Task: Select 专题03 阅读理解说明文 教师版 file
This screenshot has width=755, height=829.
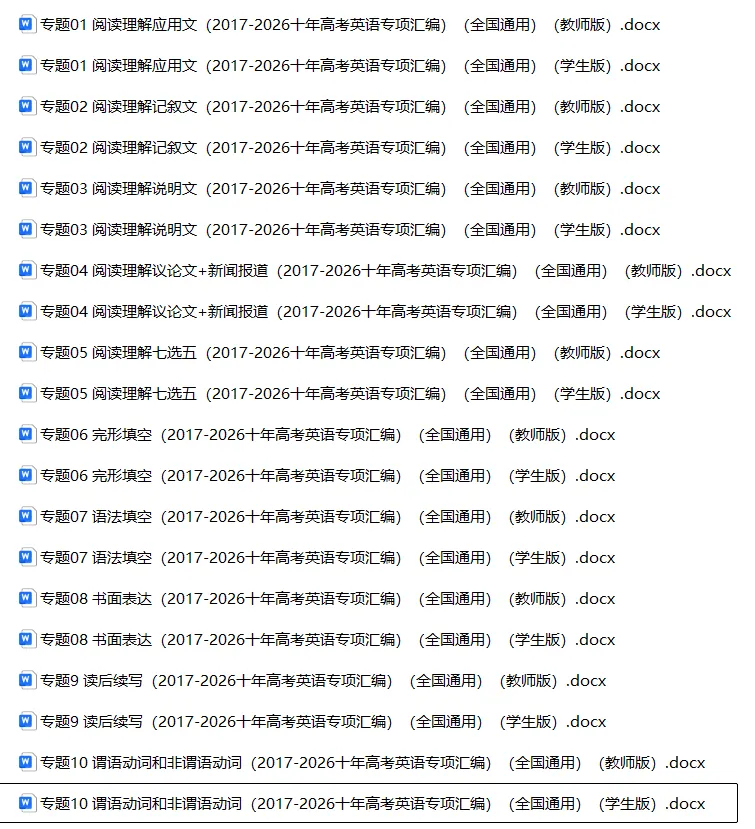Action: (x=339, y=189)
